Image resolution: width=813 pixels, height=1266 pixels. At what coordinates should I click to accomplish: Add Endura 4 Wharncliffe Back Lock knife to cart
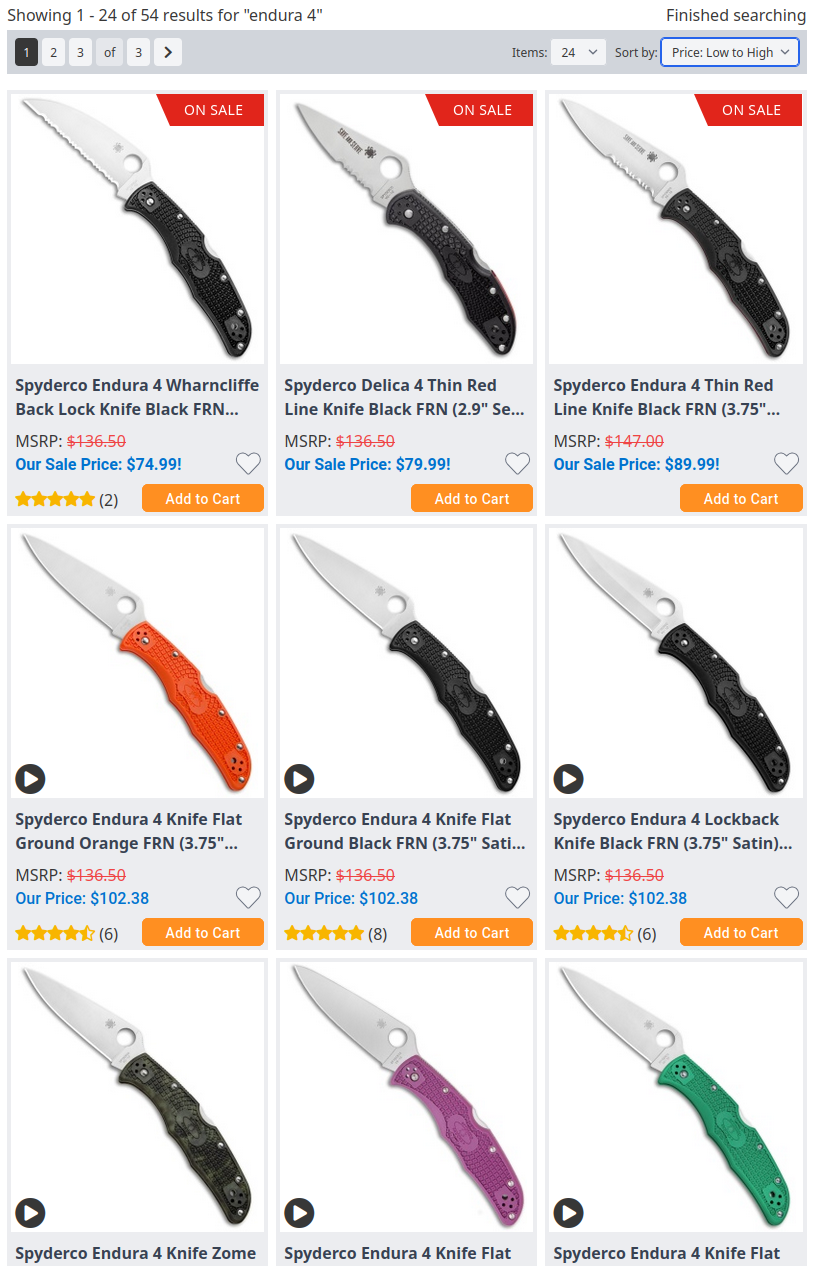(x=203, y=498)
